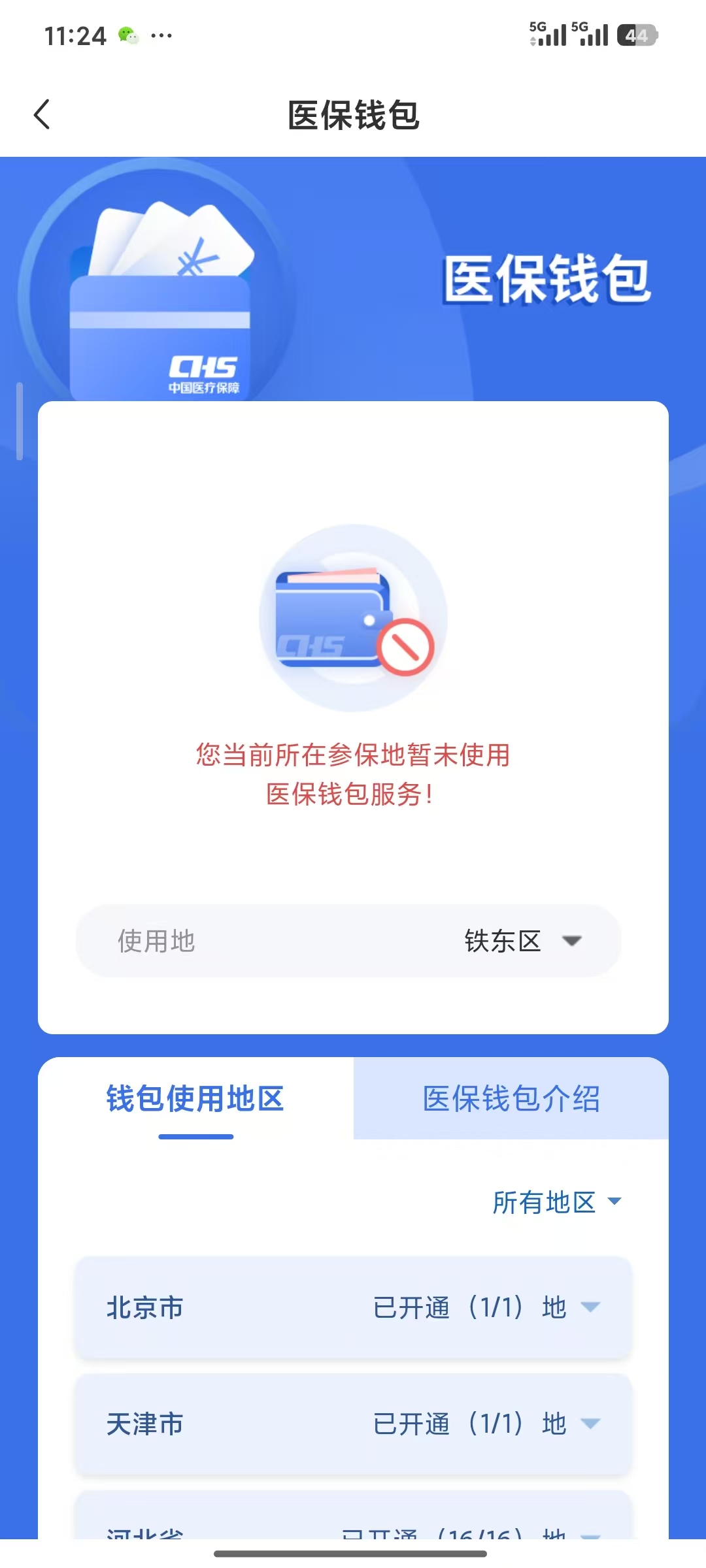Select the 钱包使用地区 tab

pos(195,1098)
